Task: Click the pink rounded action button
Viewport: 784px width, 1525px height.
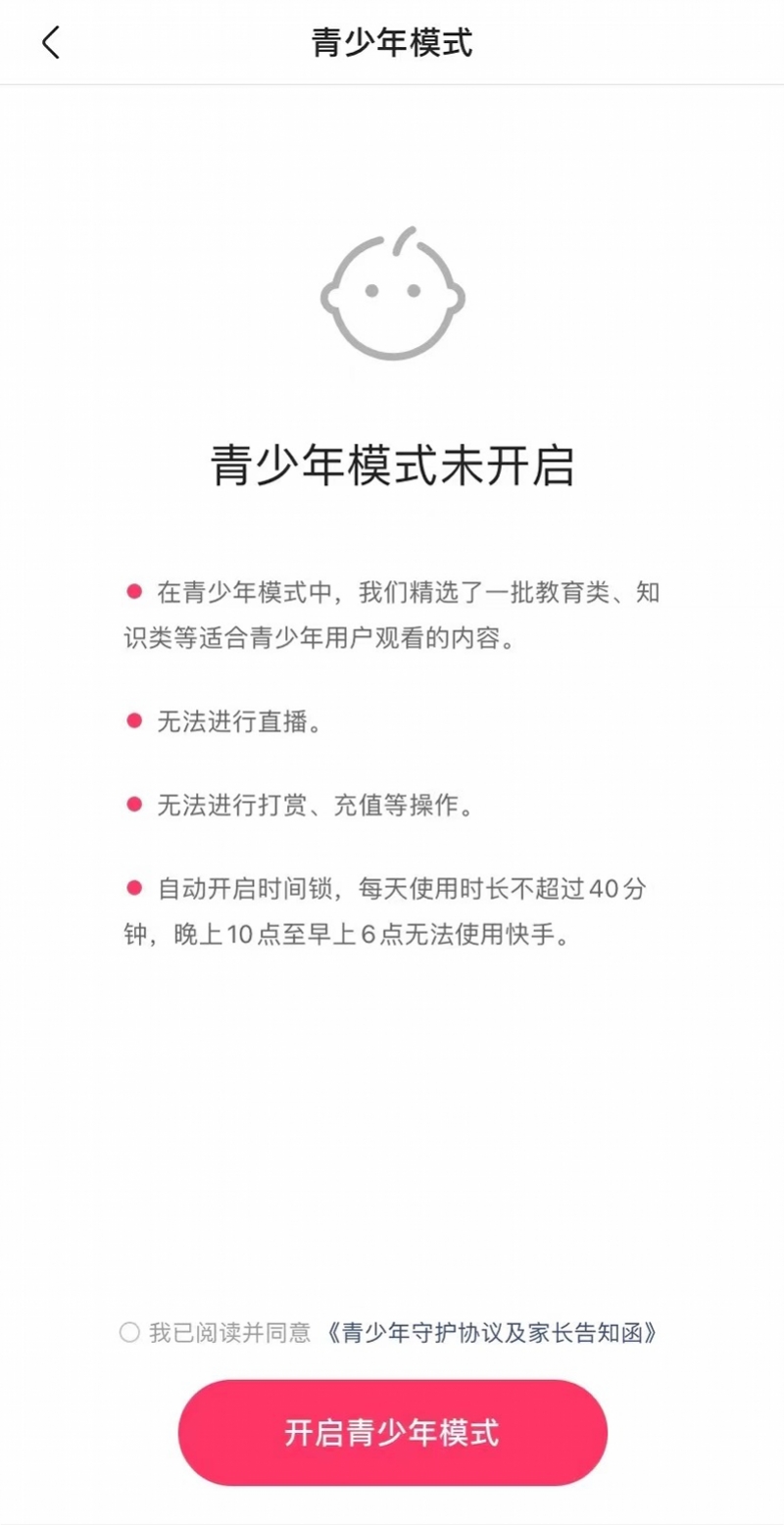Action: [x=392, y=1432]
